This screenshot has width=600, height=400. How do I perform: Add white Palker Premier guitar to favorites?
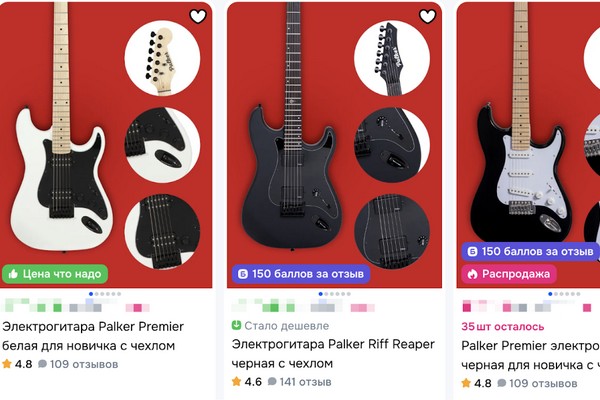coord(198,16)
